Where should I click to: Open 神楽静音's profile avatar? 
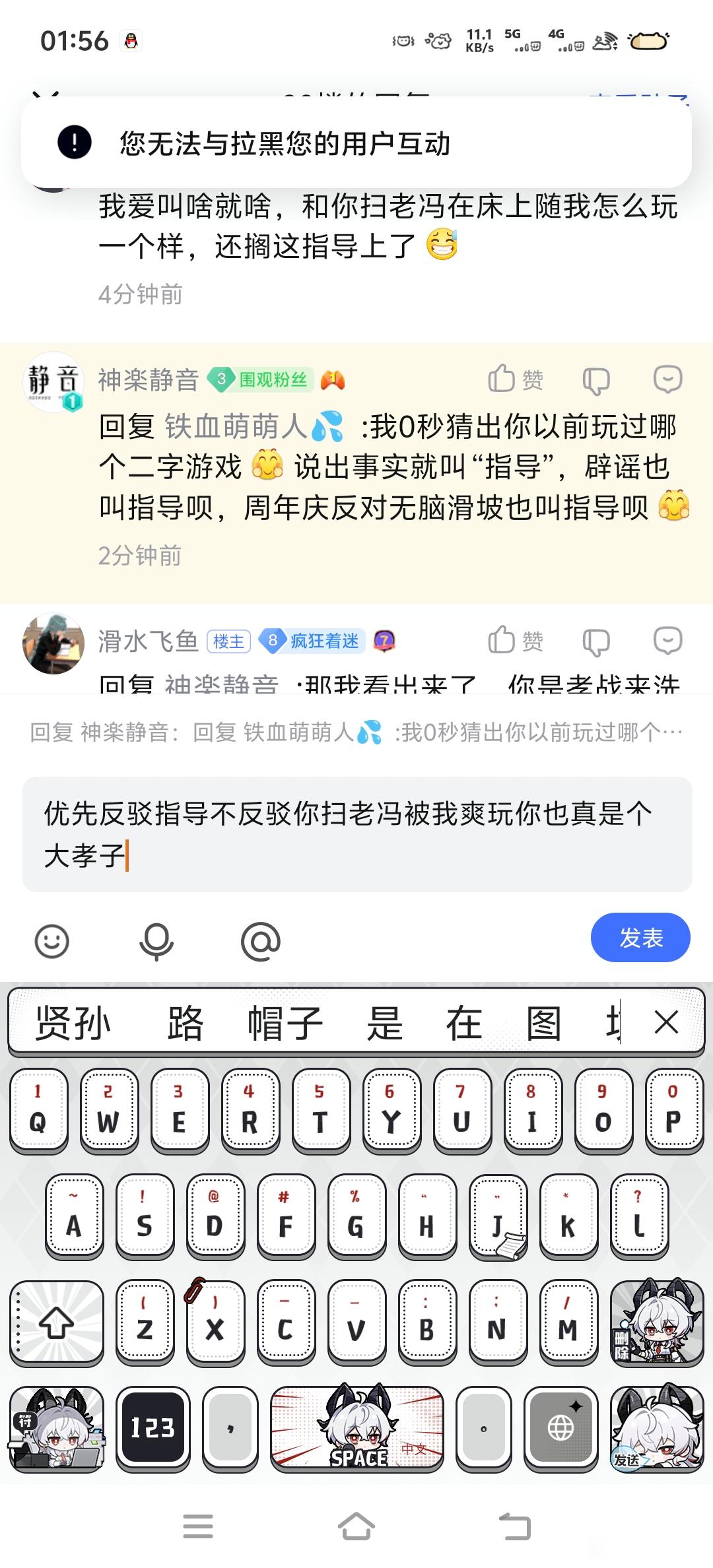click(53, 383)
